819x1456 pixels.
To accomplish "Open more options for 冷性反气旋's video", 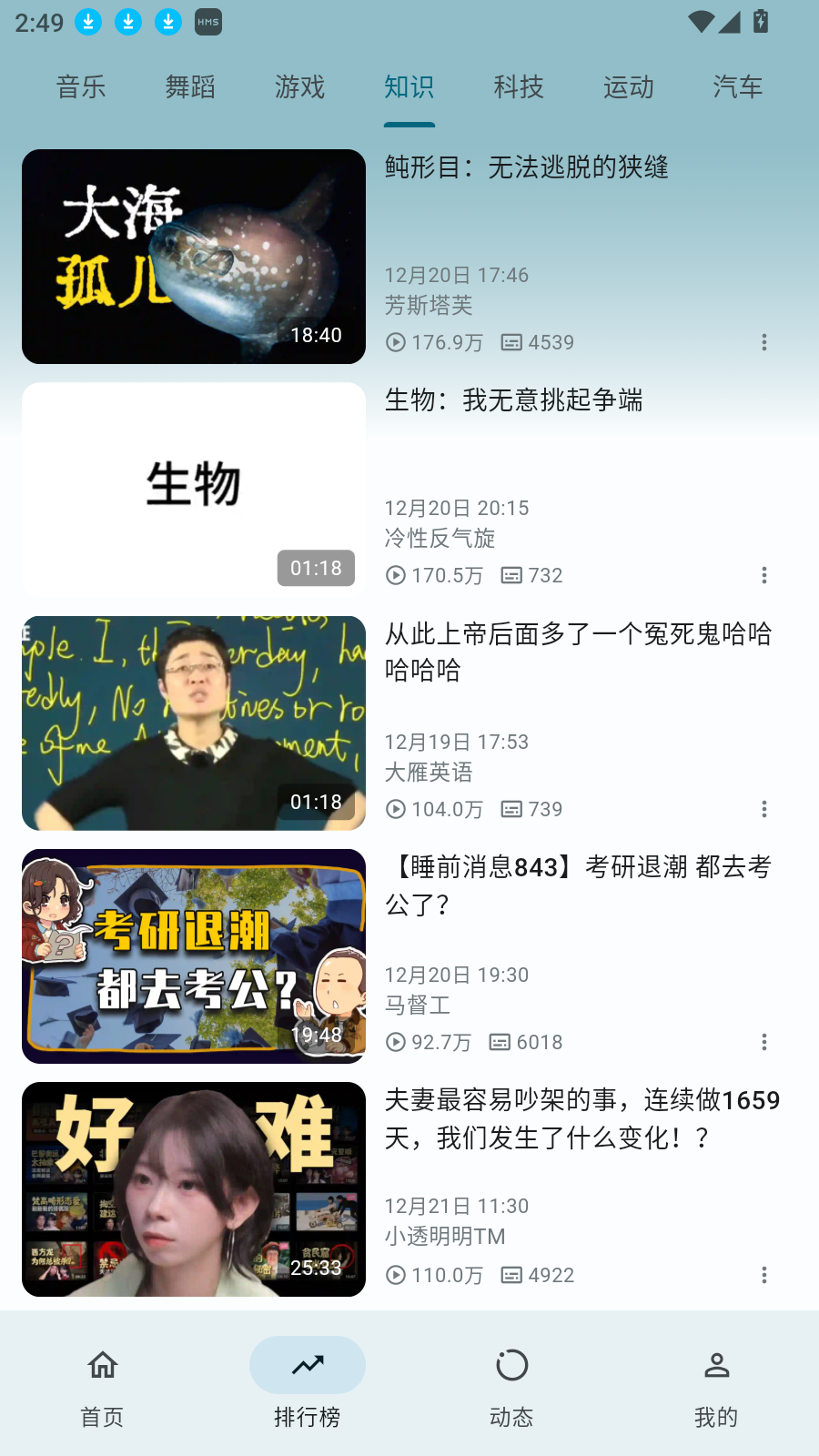I will tap(764, 575).
